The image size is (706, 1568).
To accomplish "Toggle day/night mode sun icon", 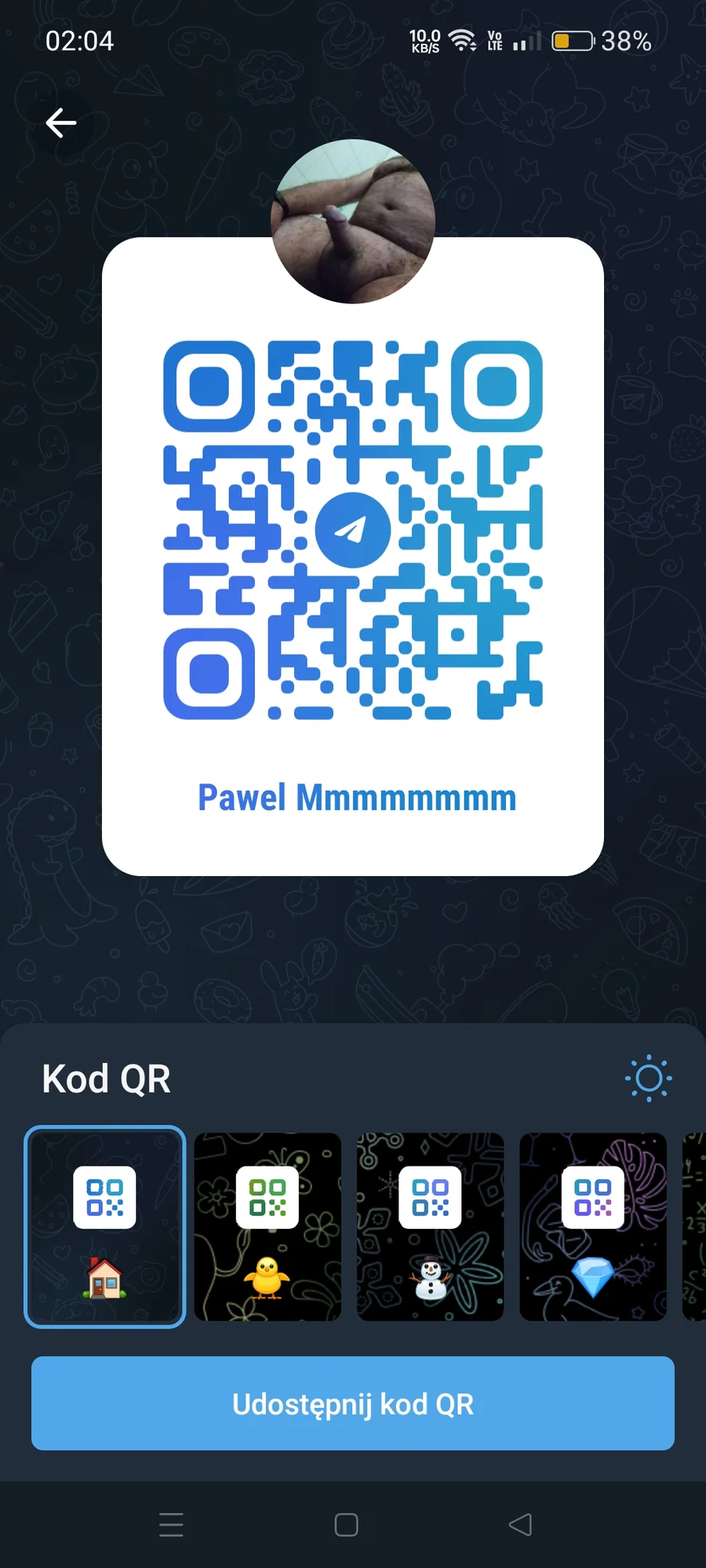I will [x=648, y=1078].
